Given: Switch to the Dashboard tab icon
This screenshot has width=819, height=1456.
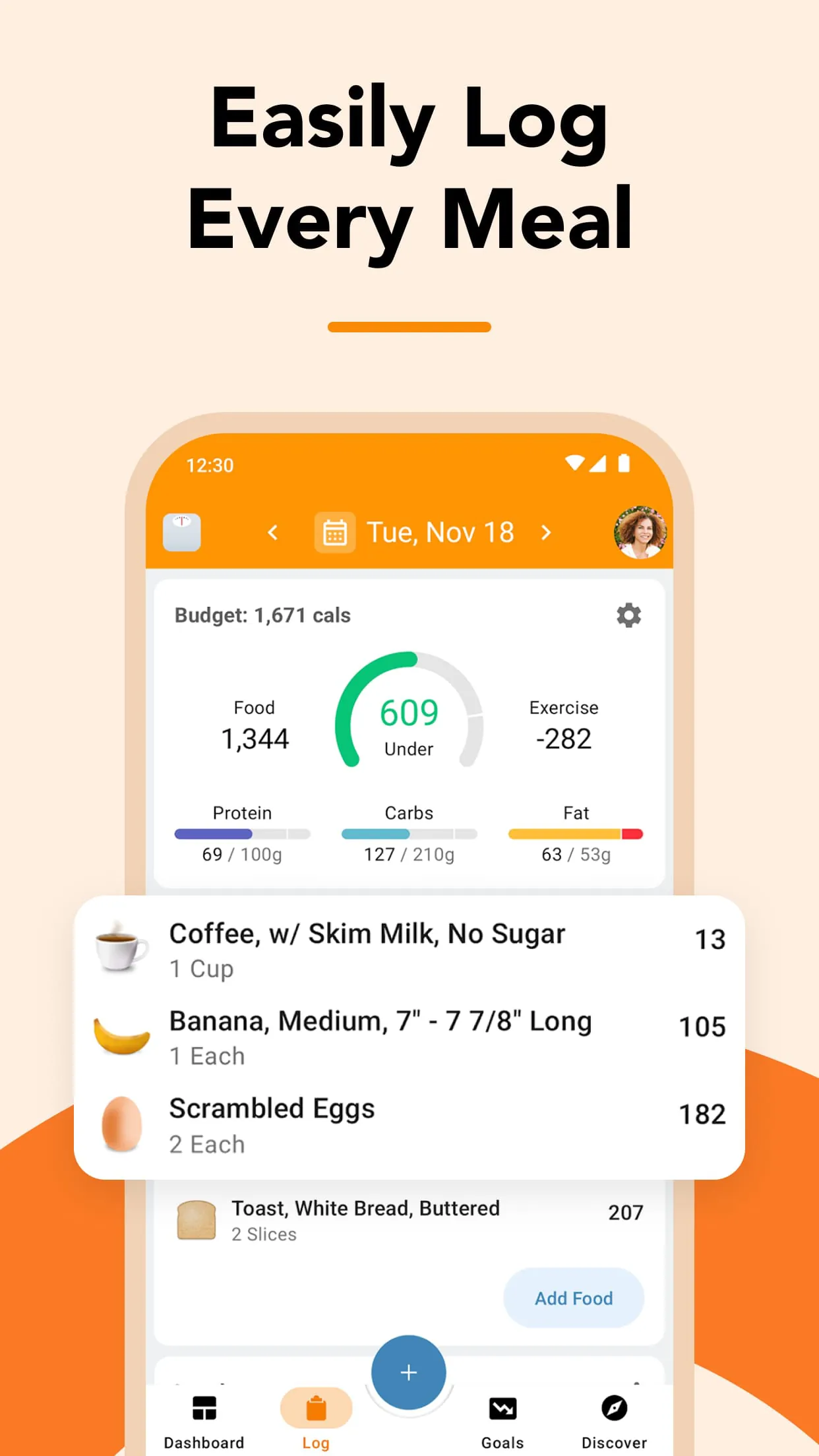Looking at the screenshot, I should (204, 1403).
